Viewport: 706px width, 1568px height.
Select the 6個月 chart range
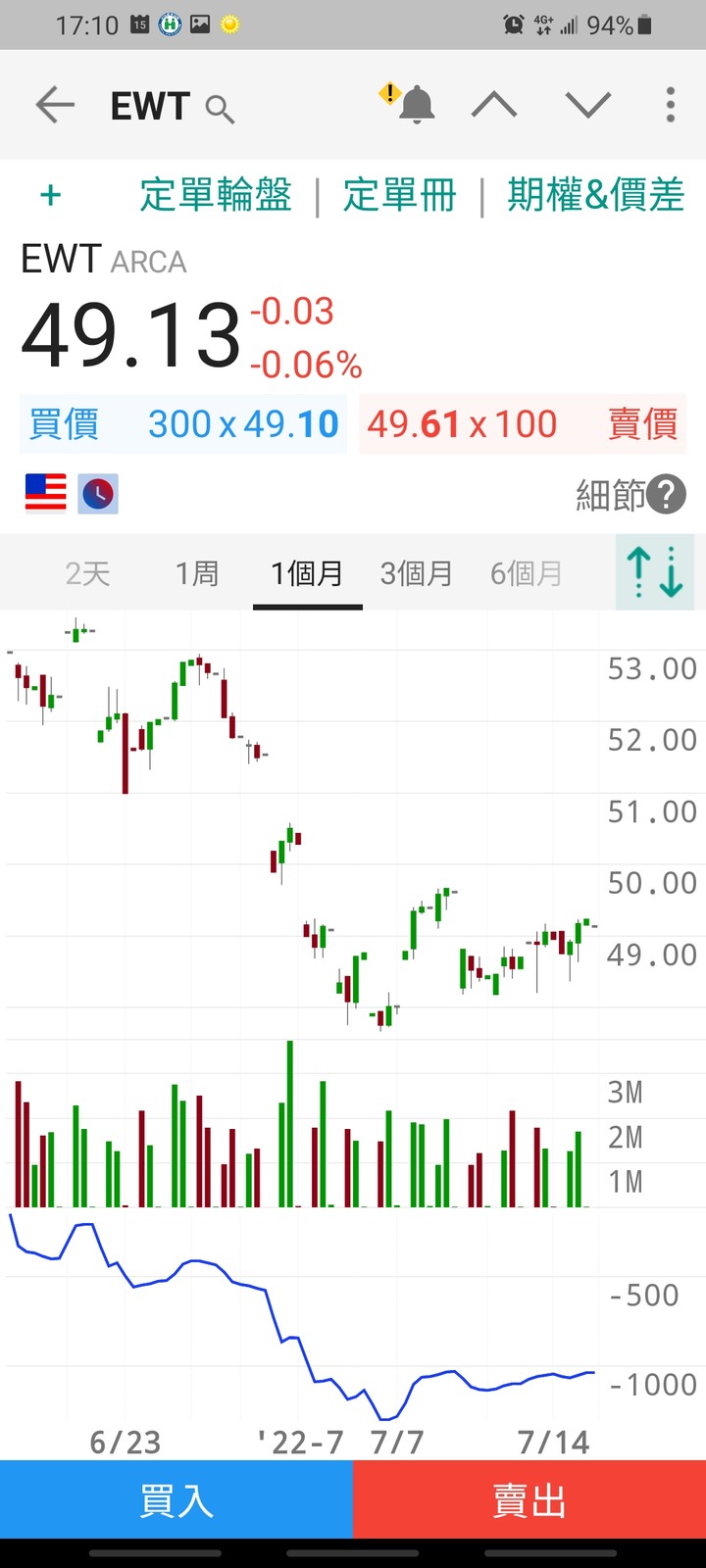click(x=527, y=573)
